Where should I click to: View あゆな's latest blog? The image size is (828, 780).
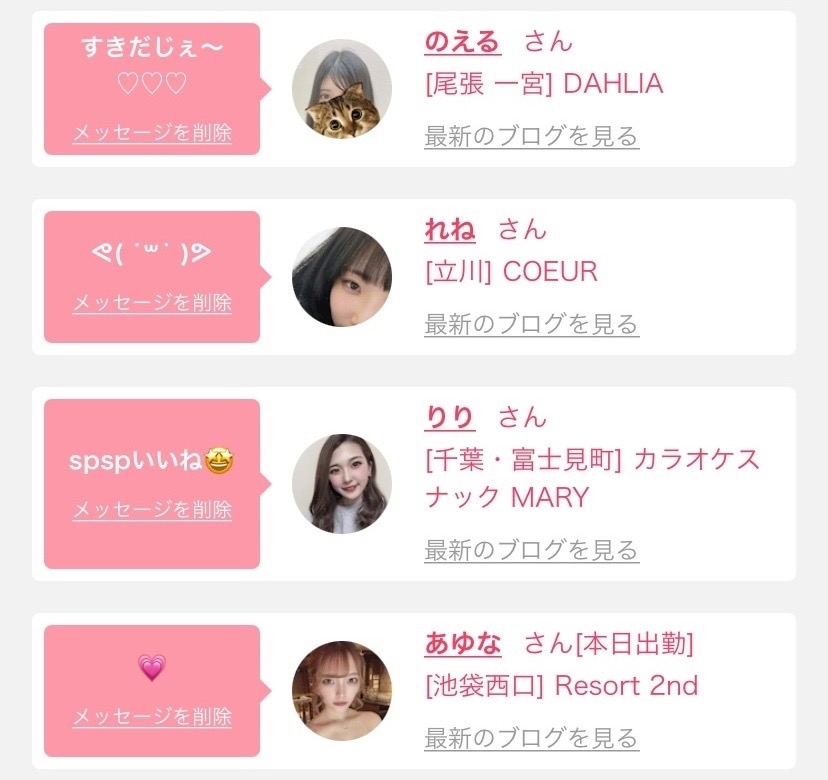coord(531,739)
